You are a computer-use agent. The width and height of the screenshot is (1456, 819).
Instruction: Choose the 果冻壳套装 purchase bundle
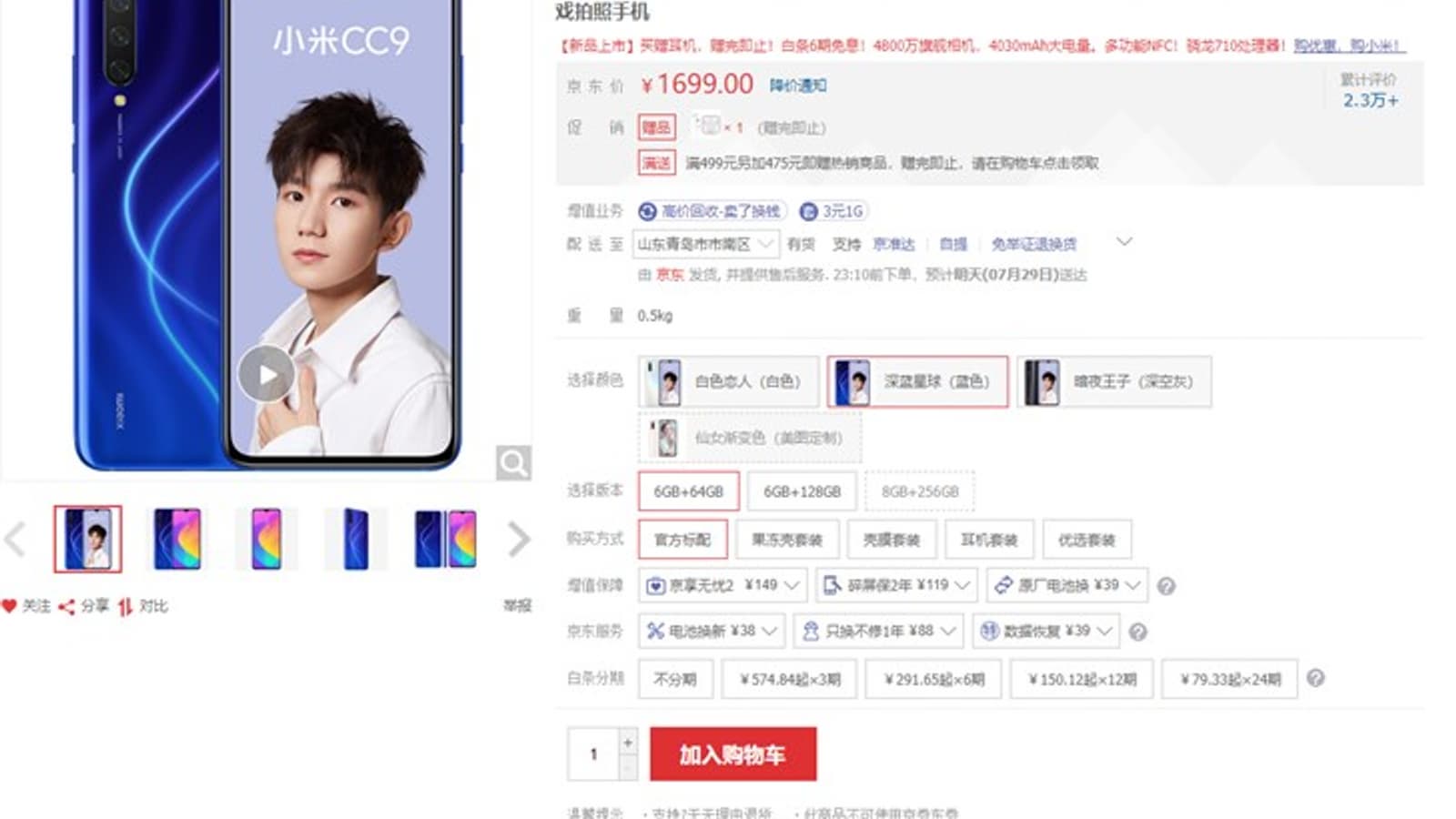click(786, 540)
